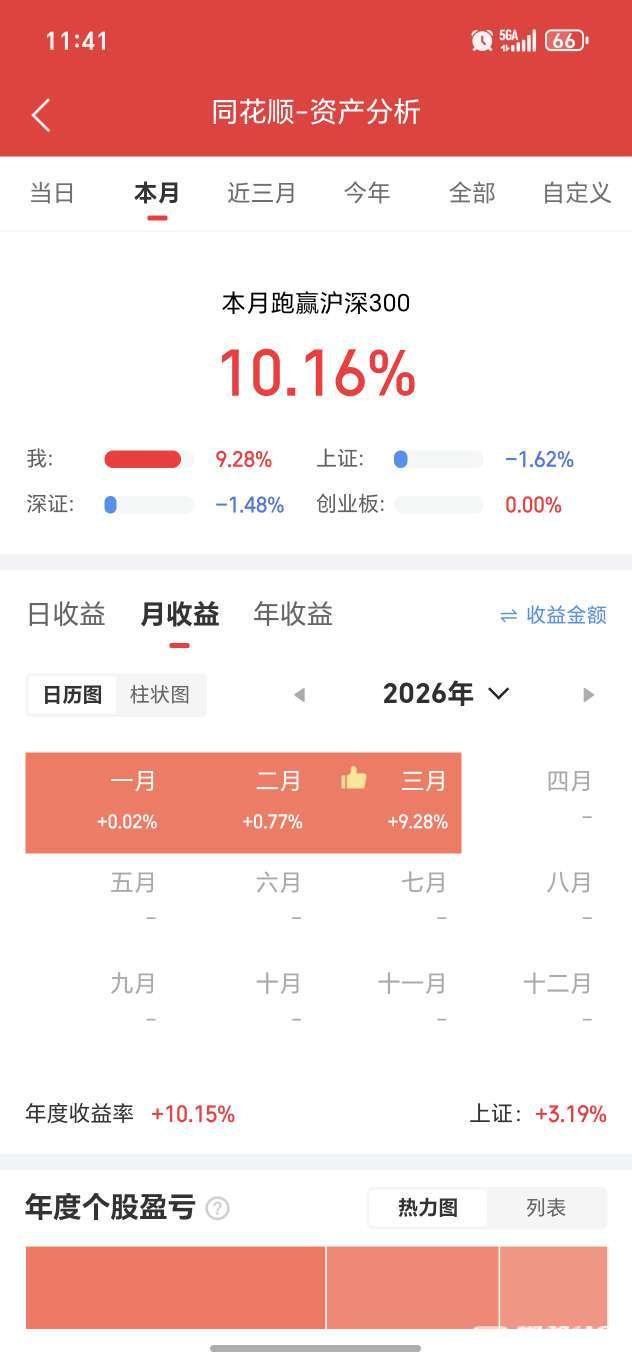
Task: Switch to the 当日 tab
Action: tap(52, 193)
